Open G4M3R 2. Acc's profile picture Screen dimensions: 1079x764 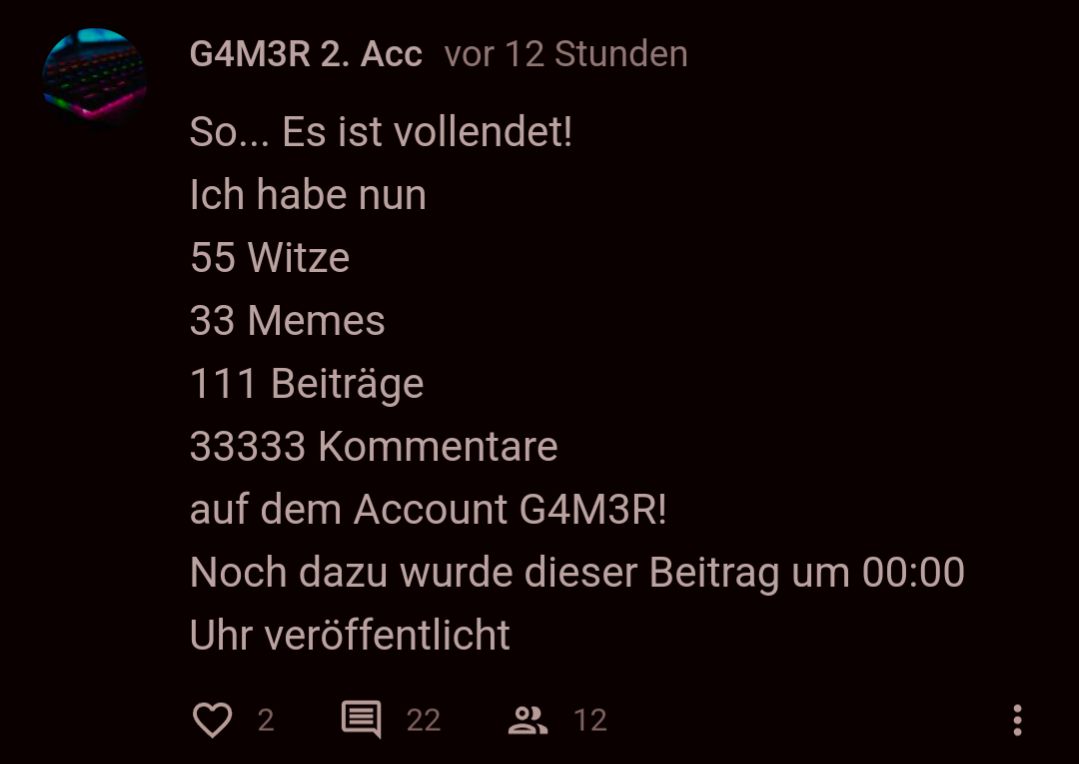click(x=94, y=77)
